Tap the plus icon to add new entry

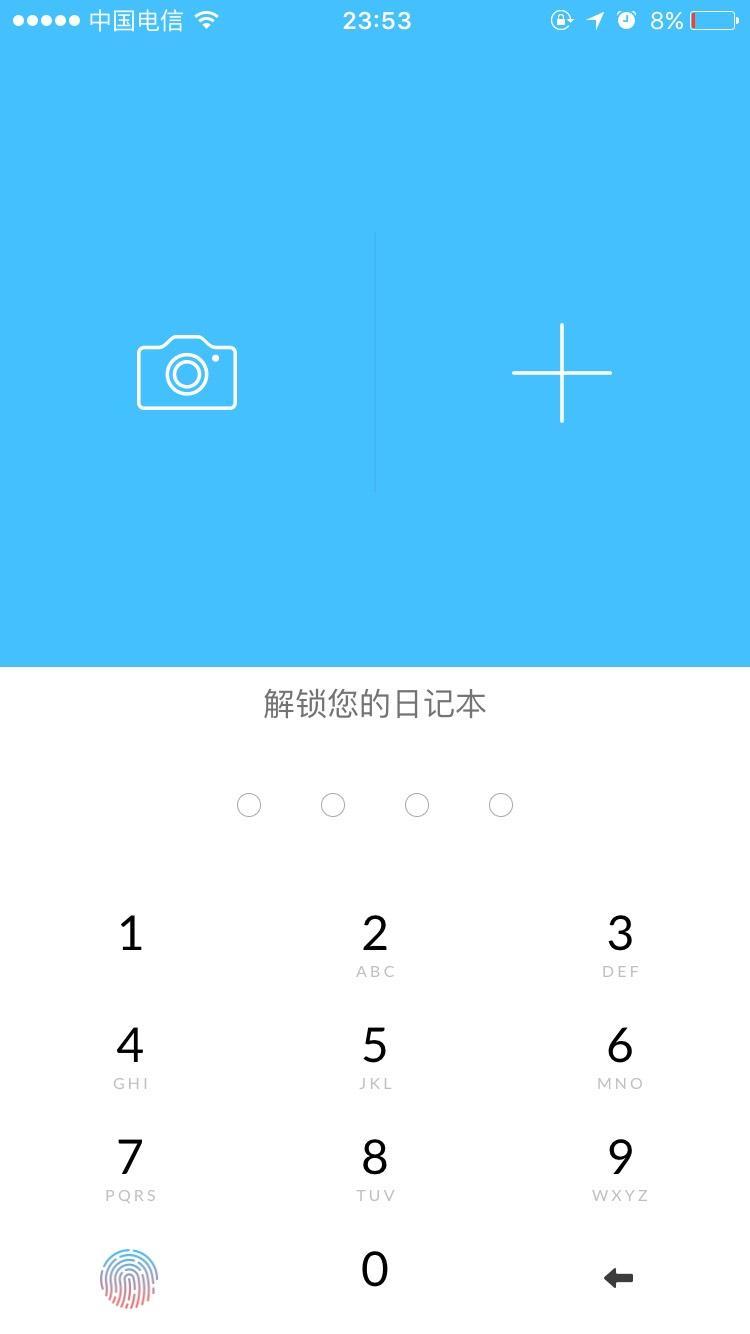point(562,372)
